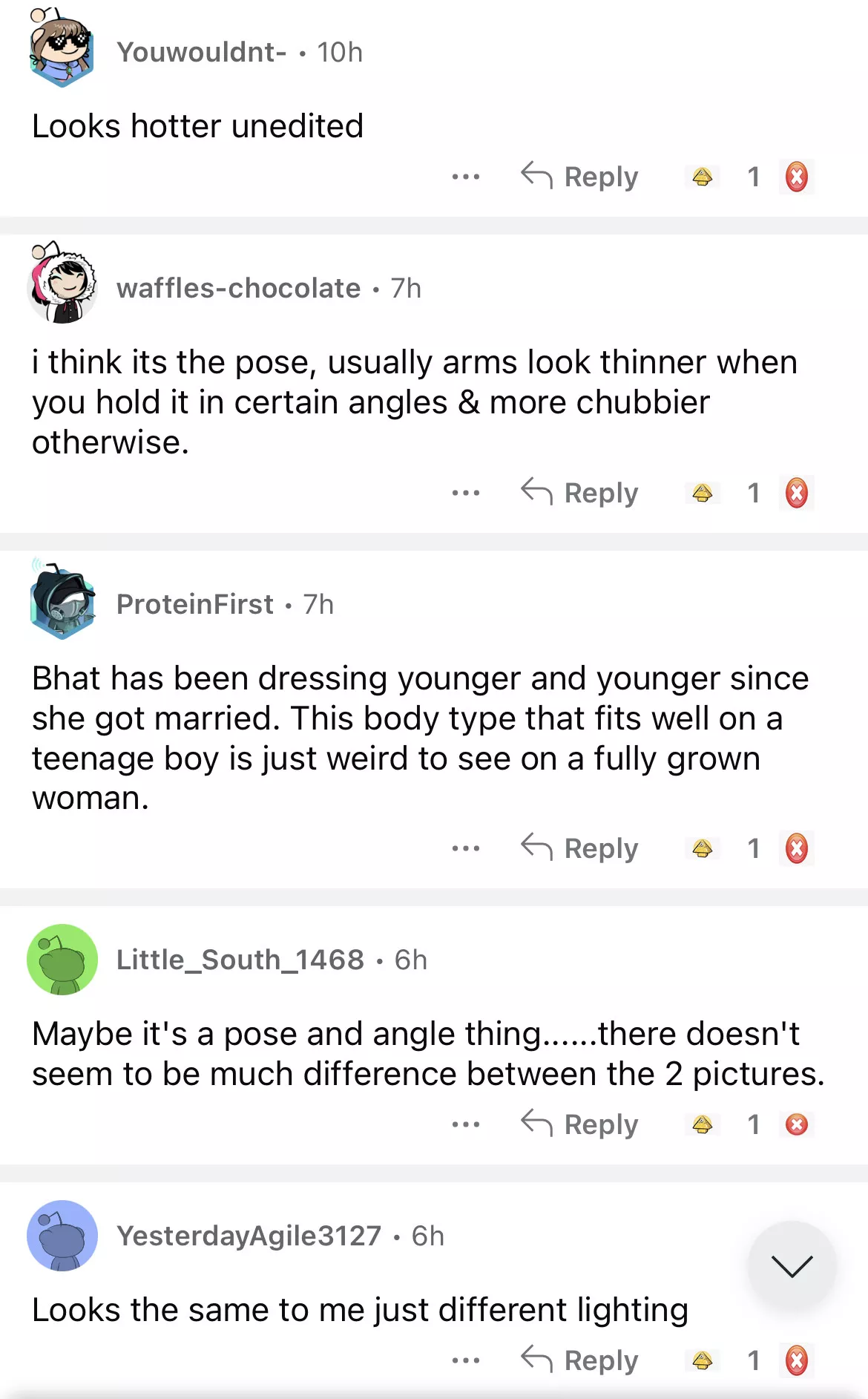Open more options on Youwouldnt-'s comment

[x=466, y=177]
